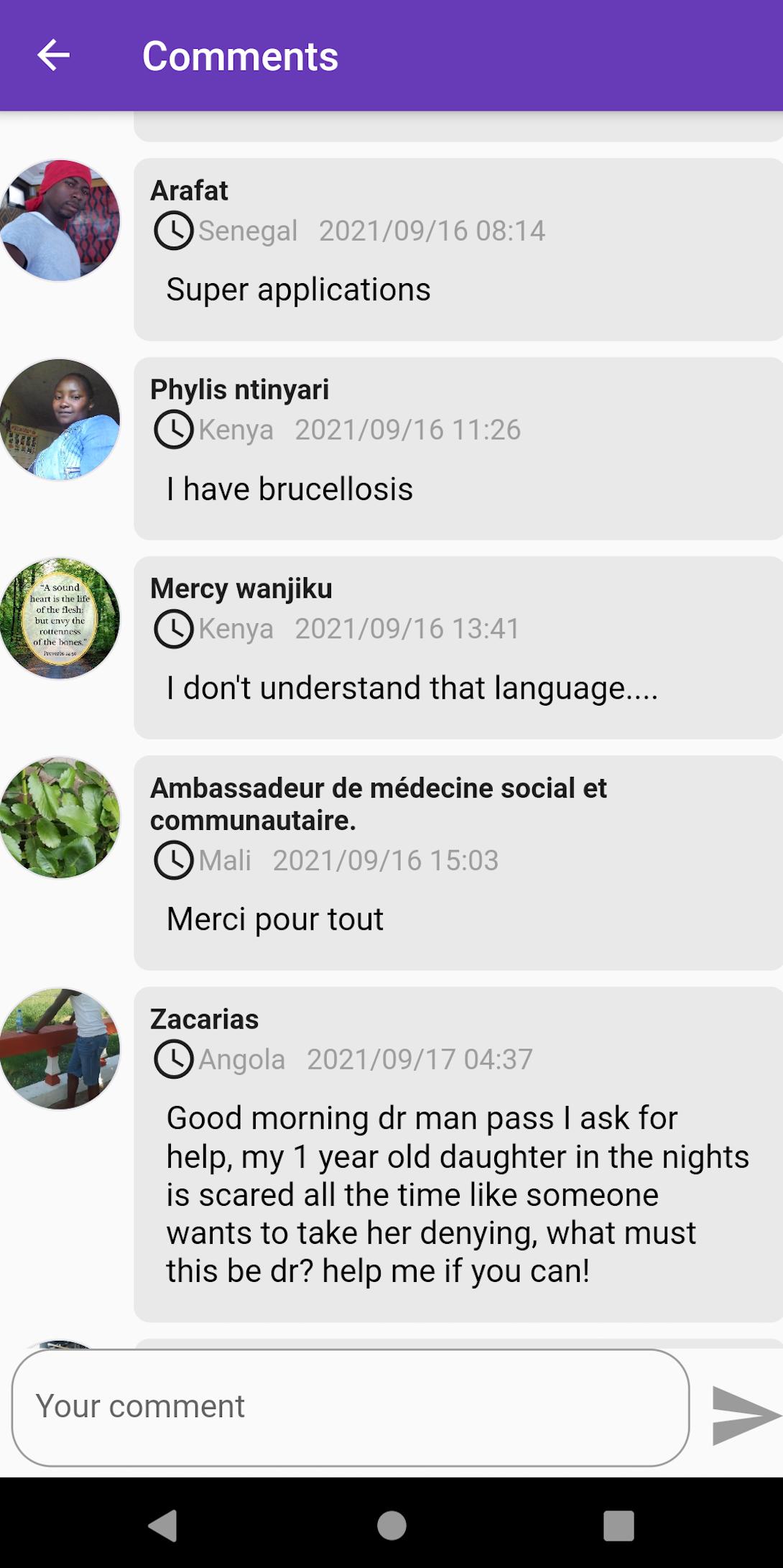Open Arafat's profile picture
The image size is (783, 1568).
60,220
